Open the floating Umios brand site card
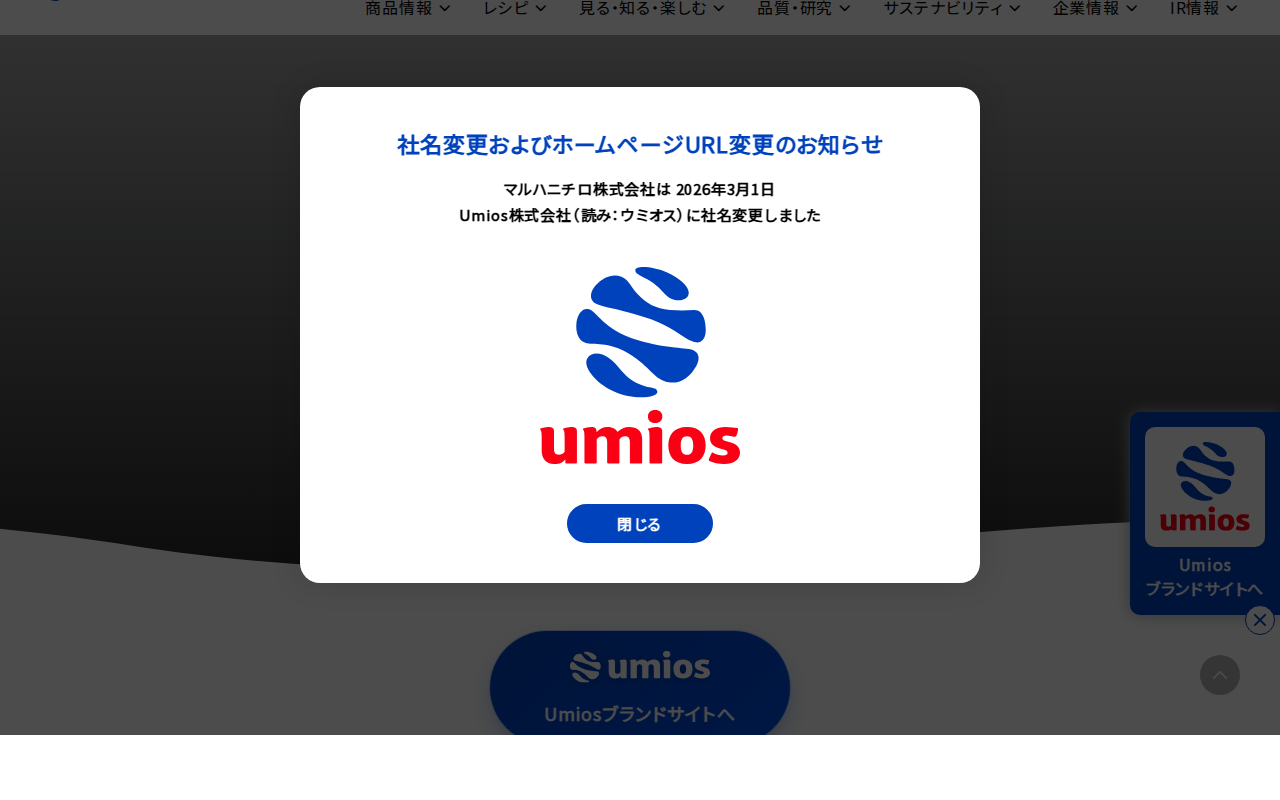Image resolution: width=1280 pixels, height=800 pixels. 1204,512
